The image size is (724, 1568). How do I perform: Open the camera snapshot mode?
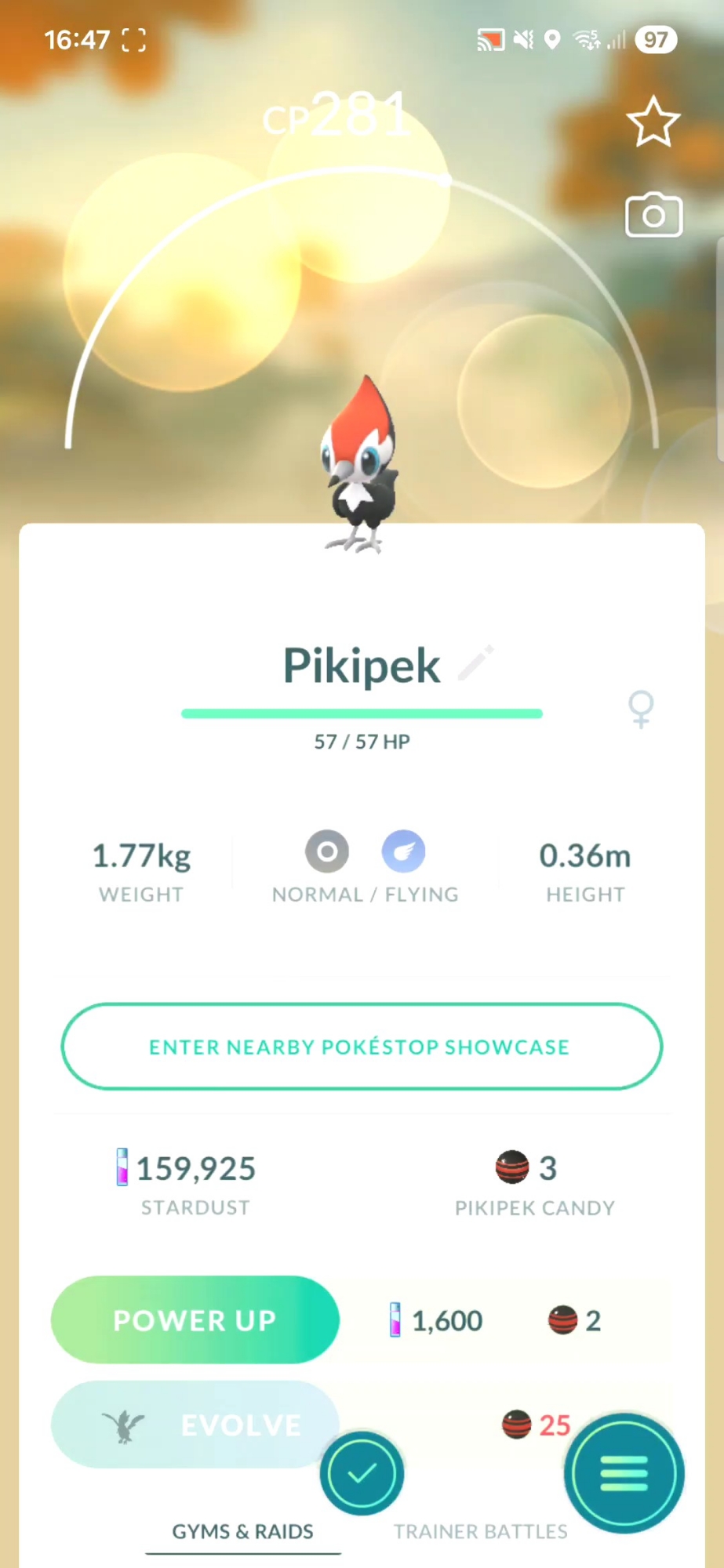[x=653, y=216]
